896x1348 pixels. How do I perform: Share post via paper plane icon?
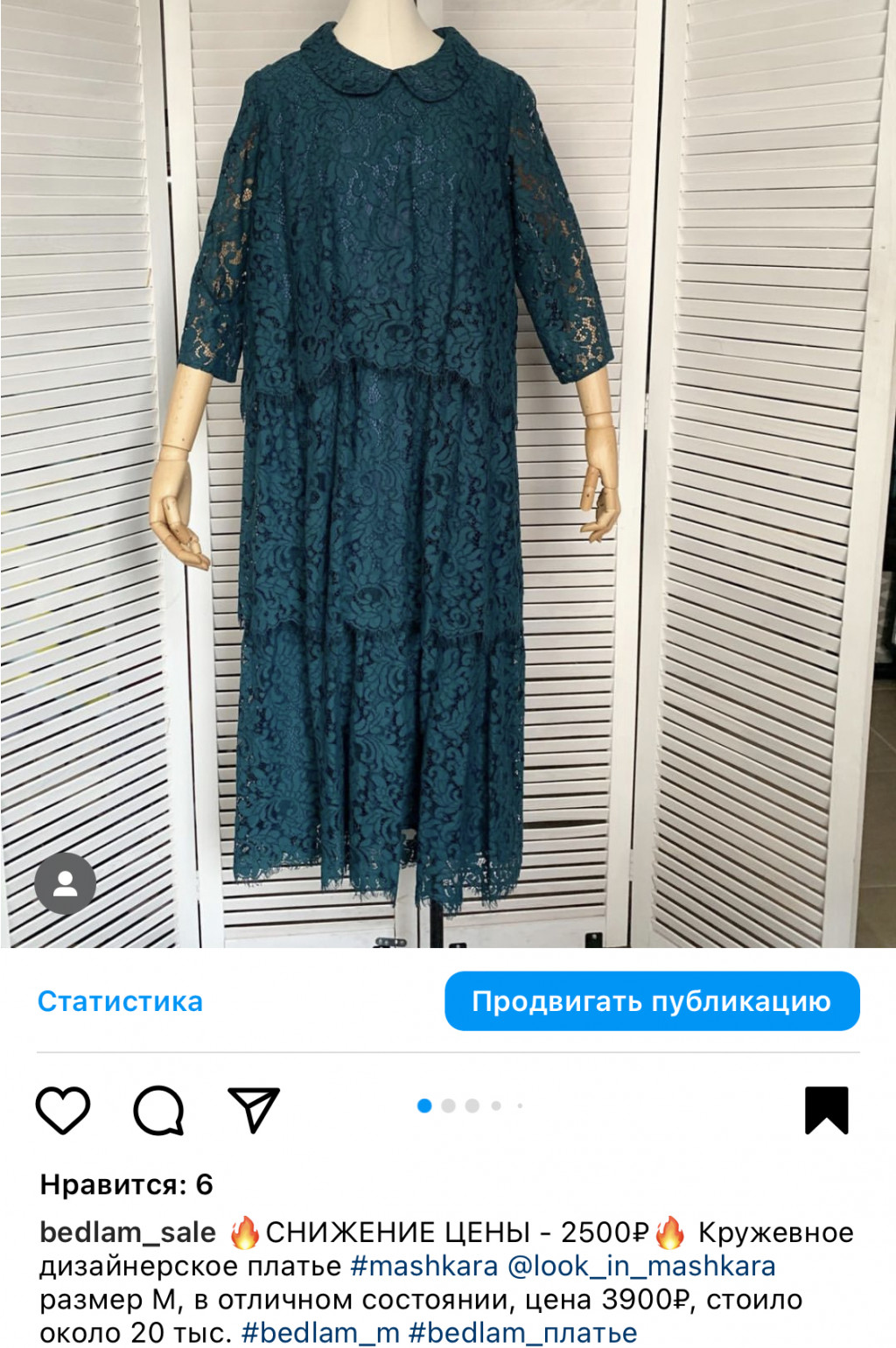254,1110
